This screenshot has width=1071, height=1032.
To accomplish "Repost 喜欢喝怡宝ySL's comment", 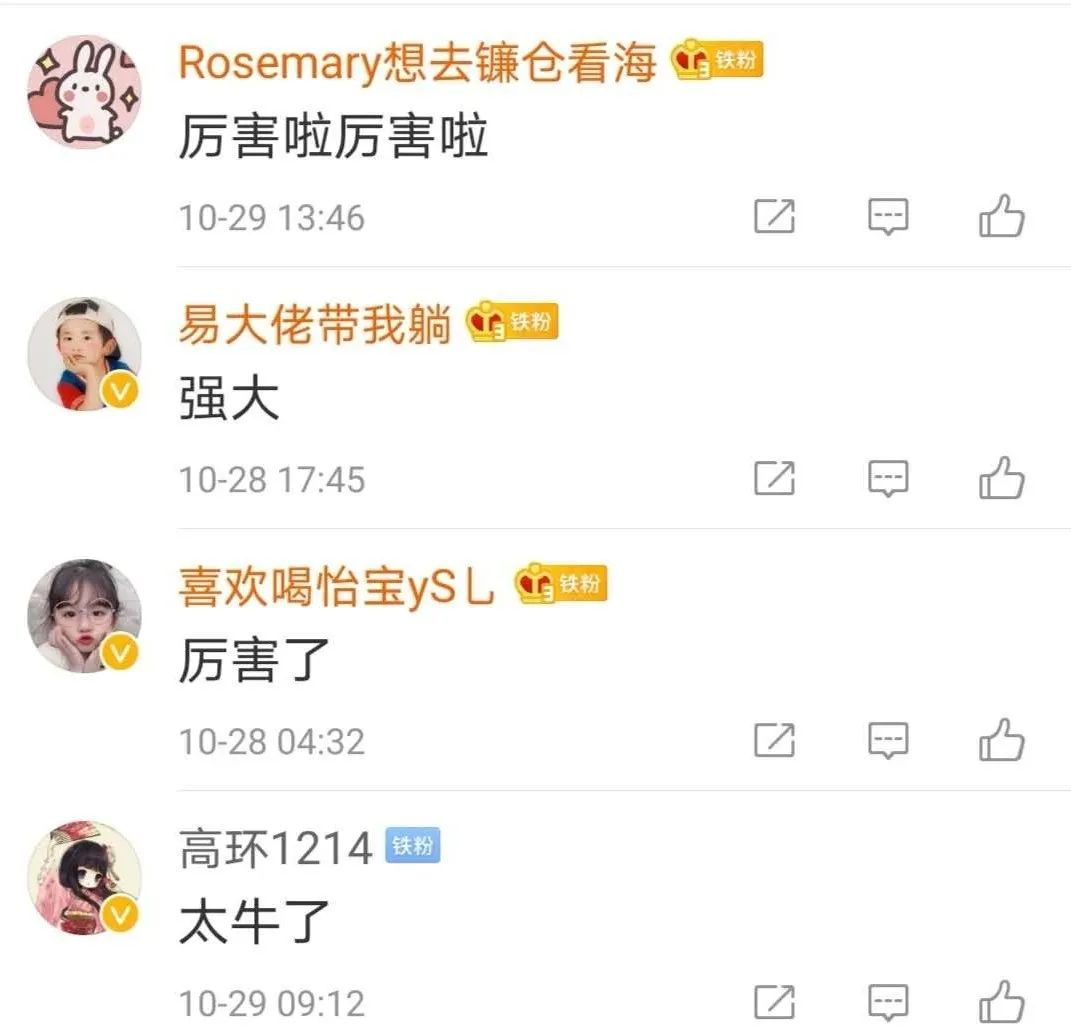I will (774, 741).
